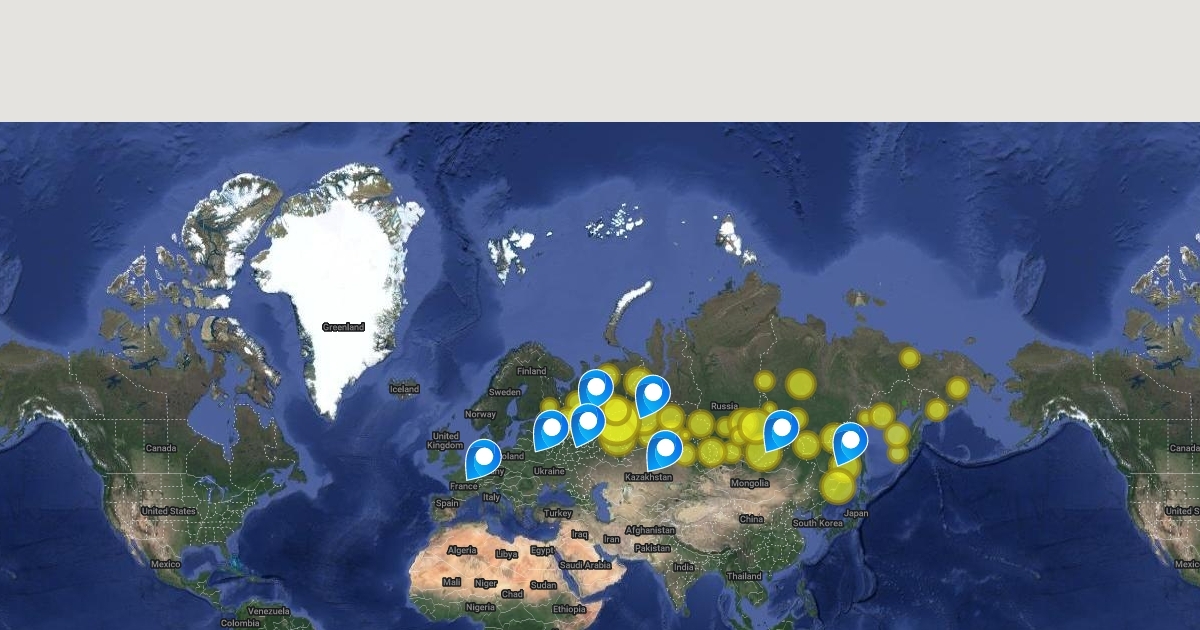Tap the blue pin above Kazakhstan label
Screen dimensions: 1200x630
click(x=664, y=450)
